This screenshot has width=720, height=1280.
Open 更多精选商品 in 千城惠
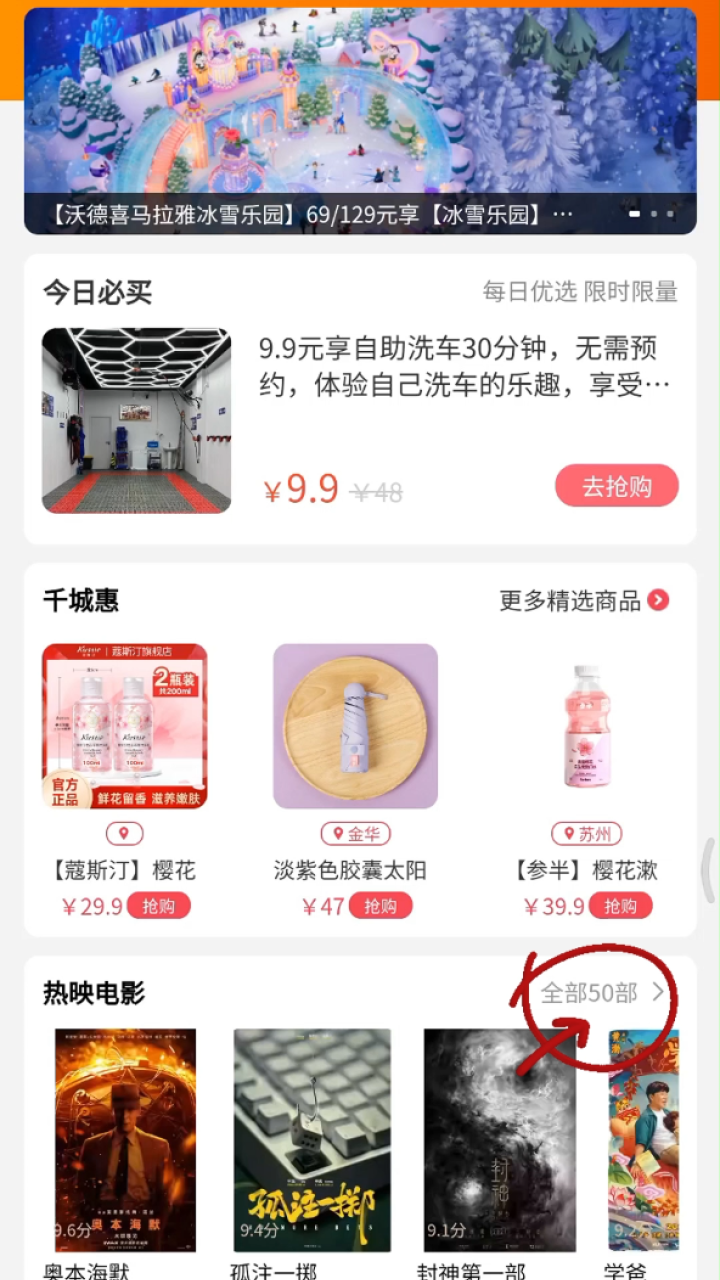point(584,600)
